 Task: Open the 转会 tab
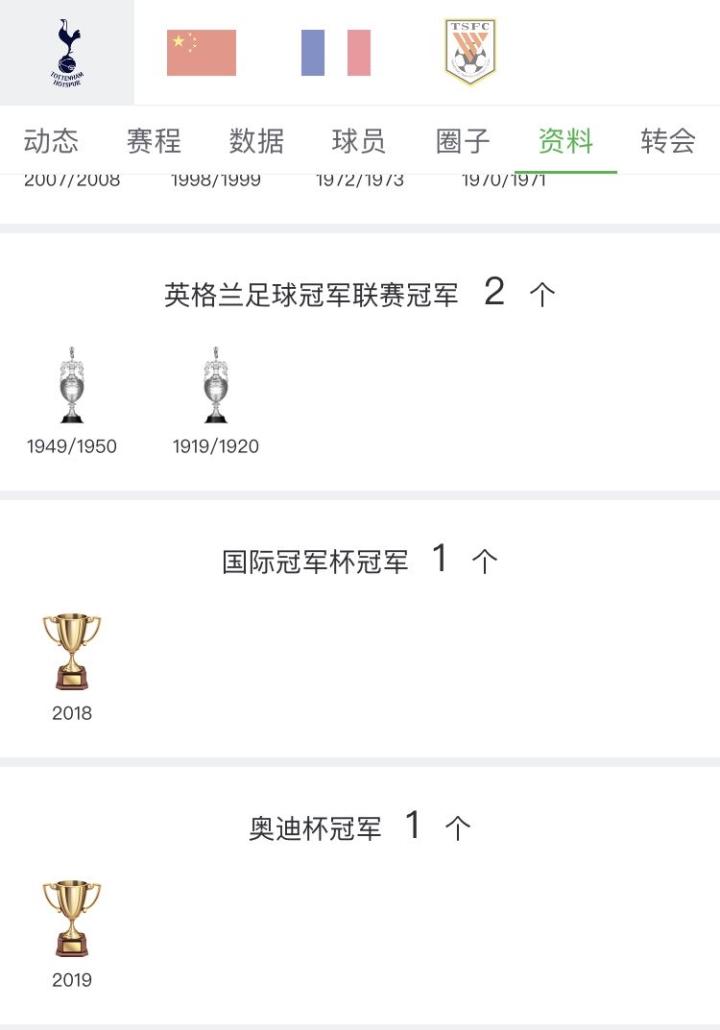coord(668,141)
